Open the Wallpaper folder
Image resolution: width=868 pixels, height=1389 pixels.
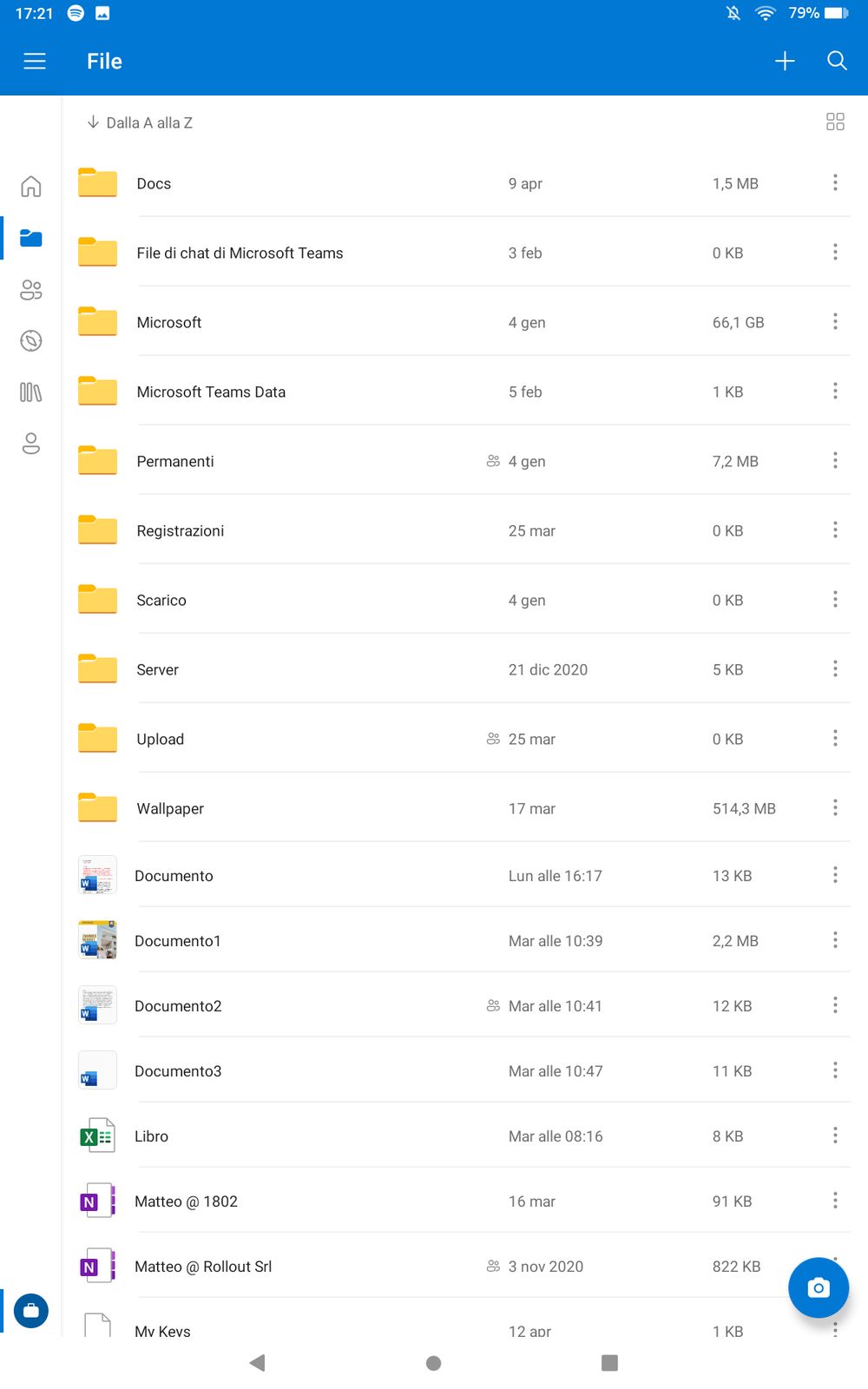170,808
